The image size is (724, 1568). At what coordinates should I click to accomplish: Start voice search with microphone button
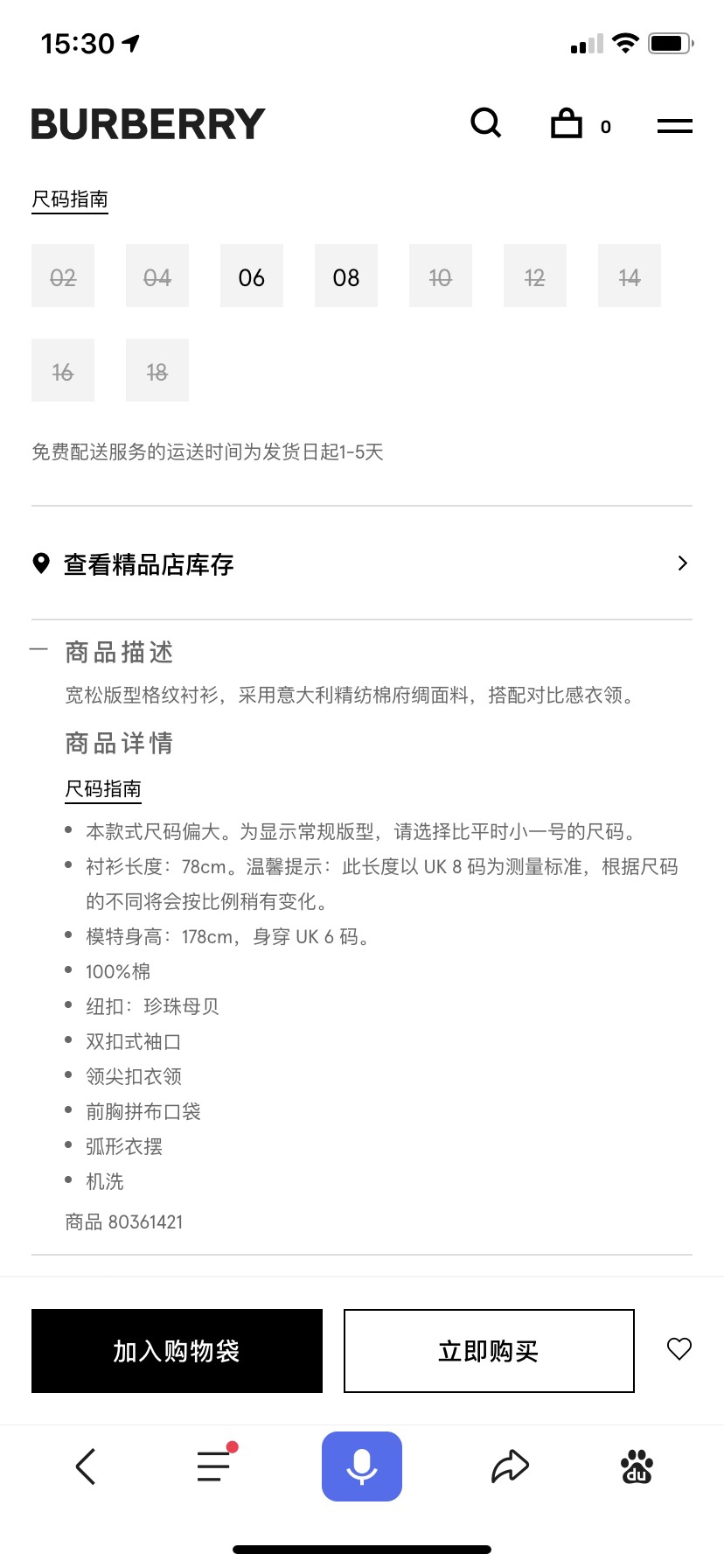[362, 1466]
